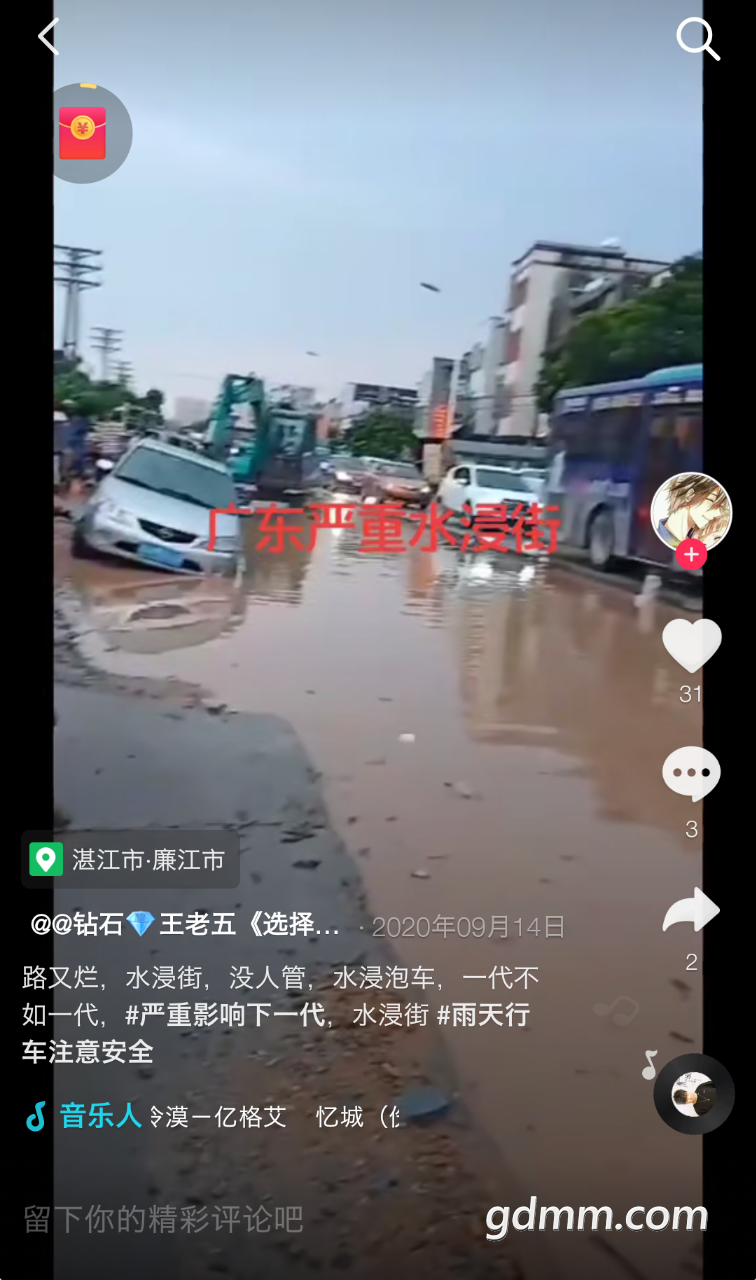
Task: Share this video with the arrow
Action: tap(691, 910)
